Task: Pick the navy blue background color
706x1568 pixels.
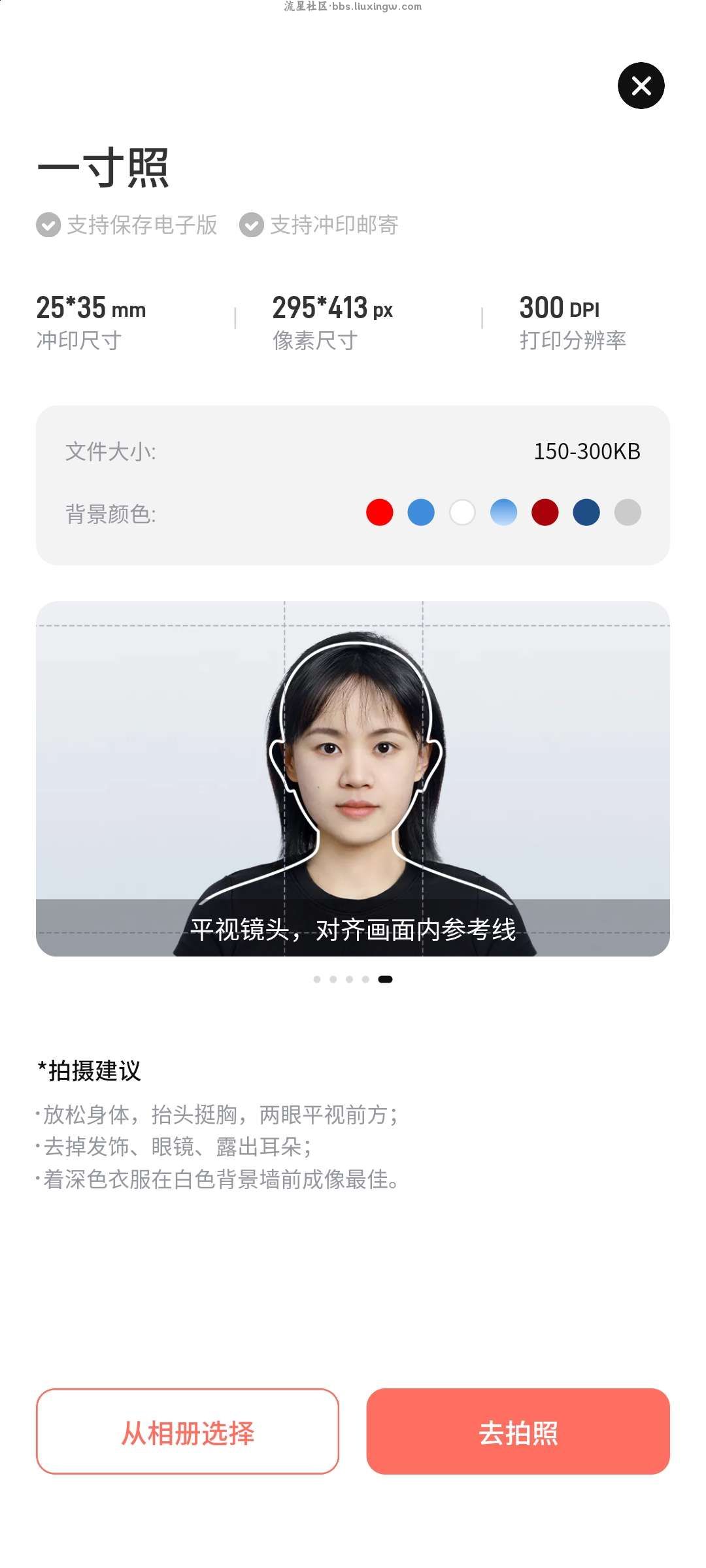Action: pos(586,512)
